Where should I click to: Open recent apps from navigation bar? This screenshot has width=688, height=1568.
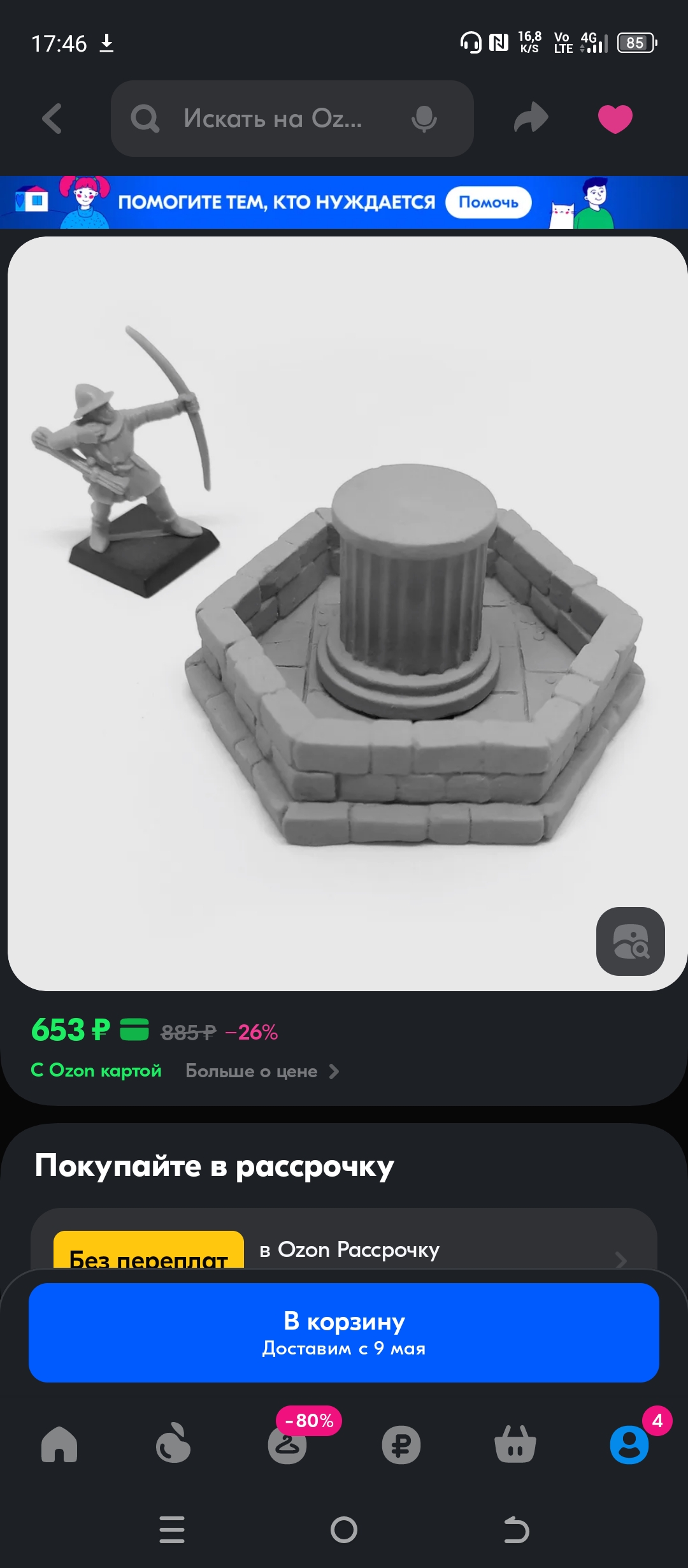tap(172, 1530)
